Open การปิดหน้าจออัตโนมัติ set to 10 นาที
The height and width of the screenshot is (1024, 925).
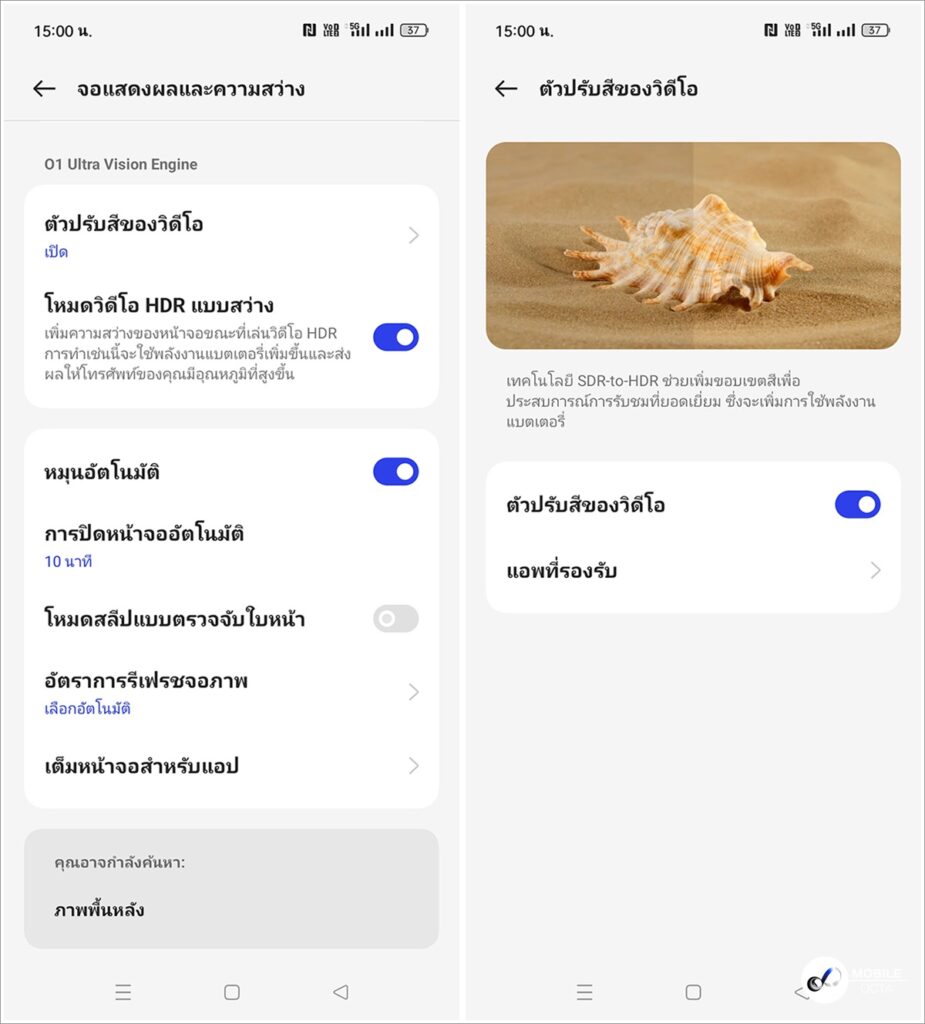(231, 545)
